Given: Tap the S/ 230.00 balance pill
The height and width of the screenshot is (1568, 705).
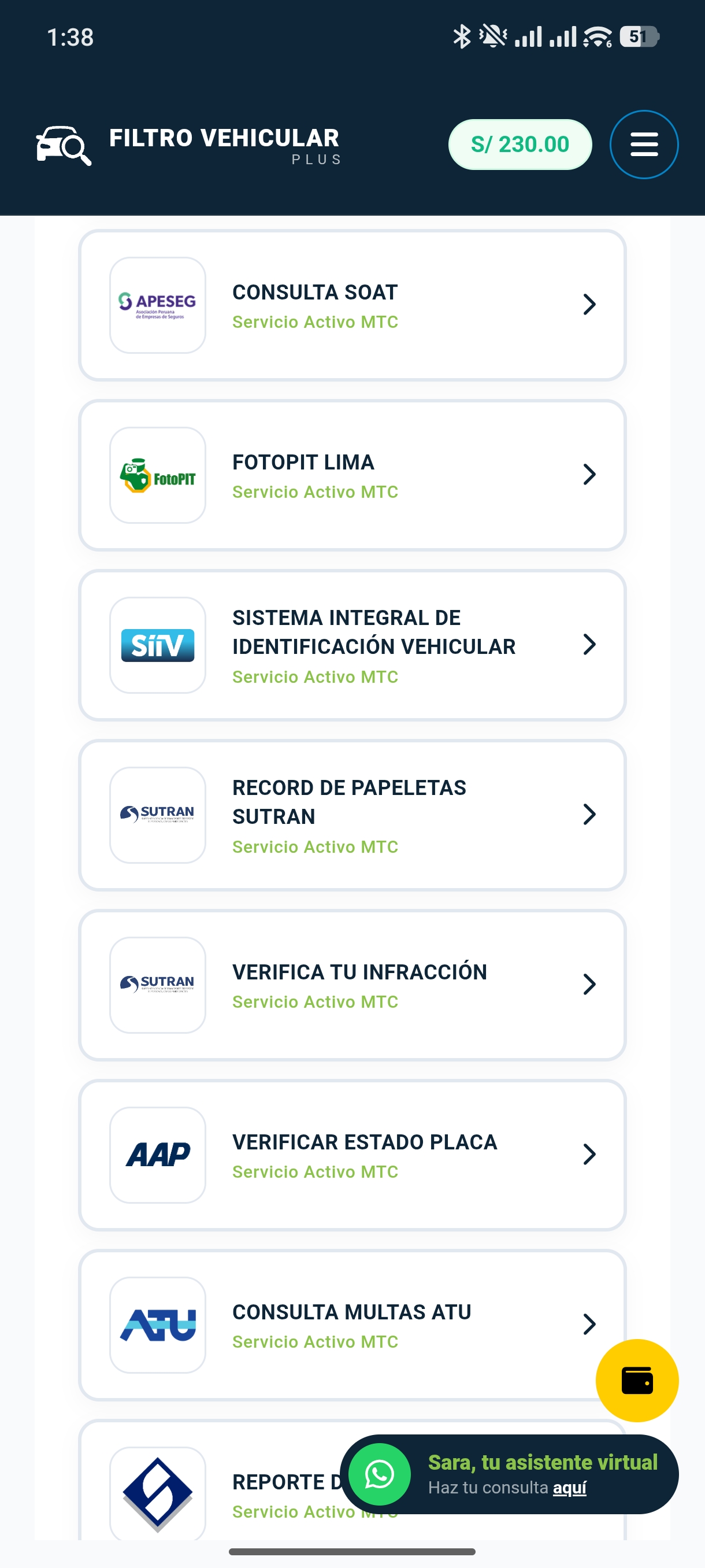Looking at the screenshot, I should tap(520, 145).
